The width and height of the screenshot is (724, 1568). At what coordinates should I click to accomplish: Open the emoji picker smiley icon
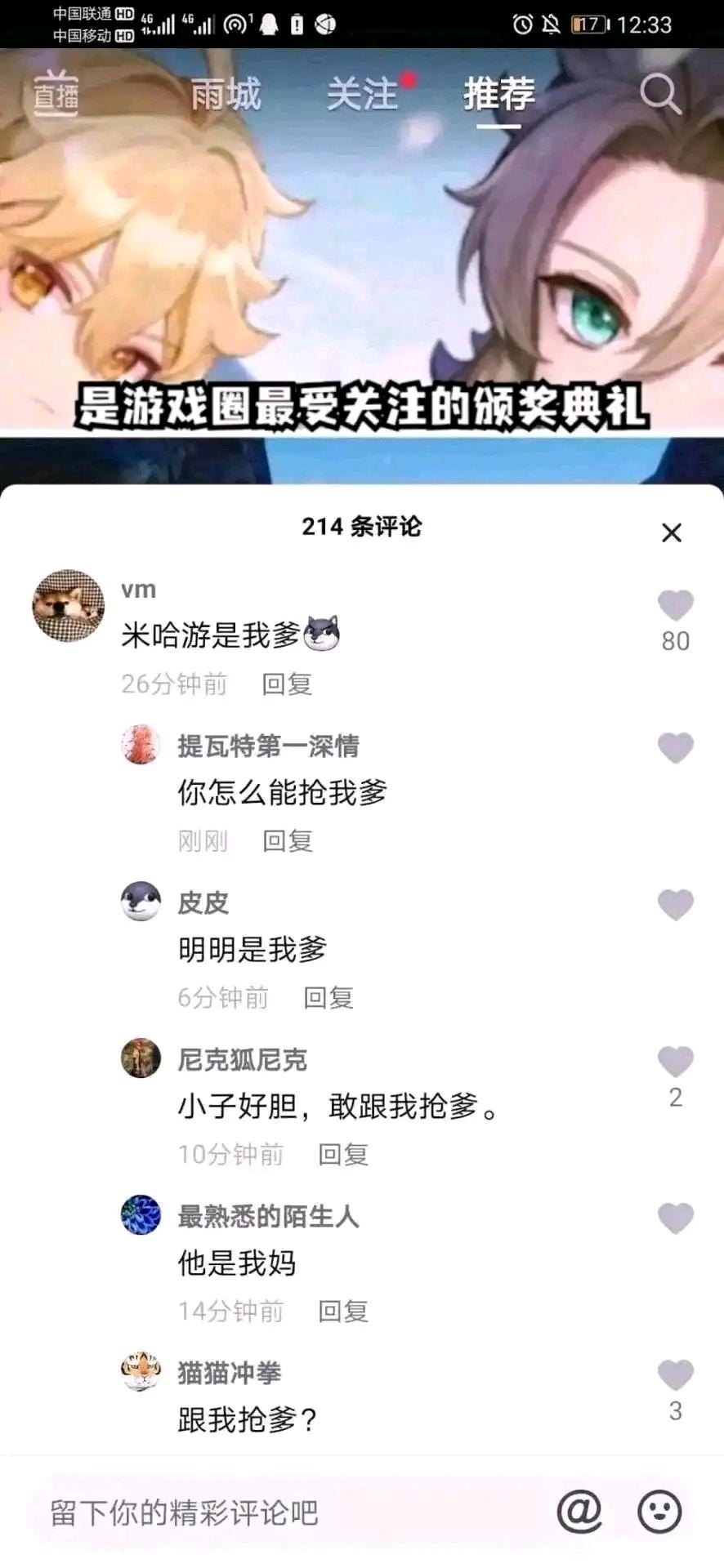click(659, 1512)
